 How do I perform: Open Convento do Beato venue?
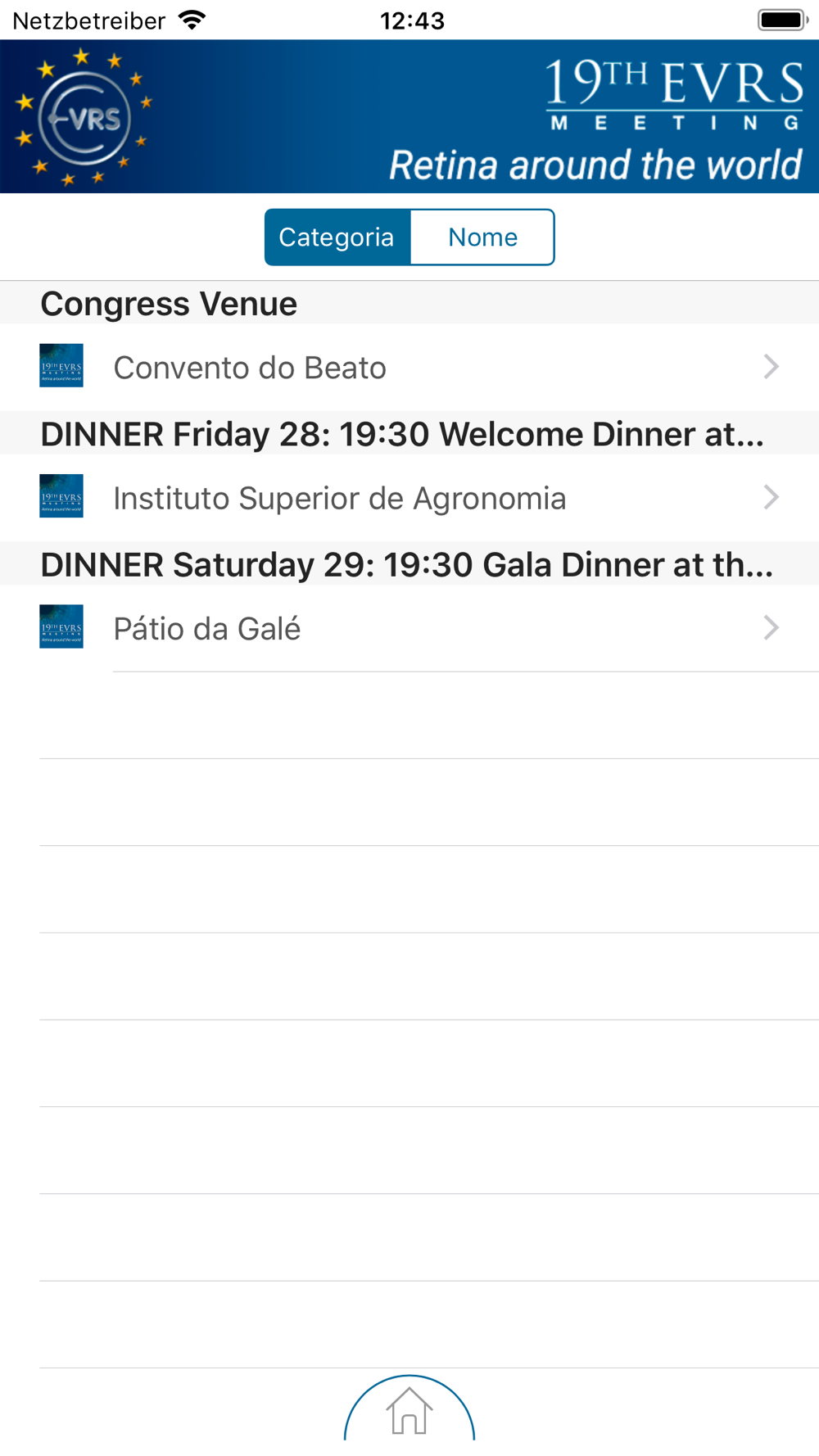tap(409, 368)
